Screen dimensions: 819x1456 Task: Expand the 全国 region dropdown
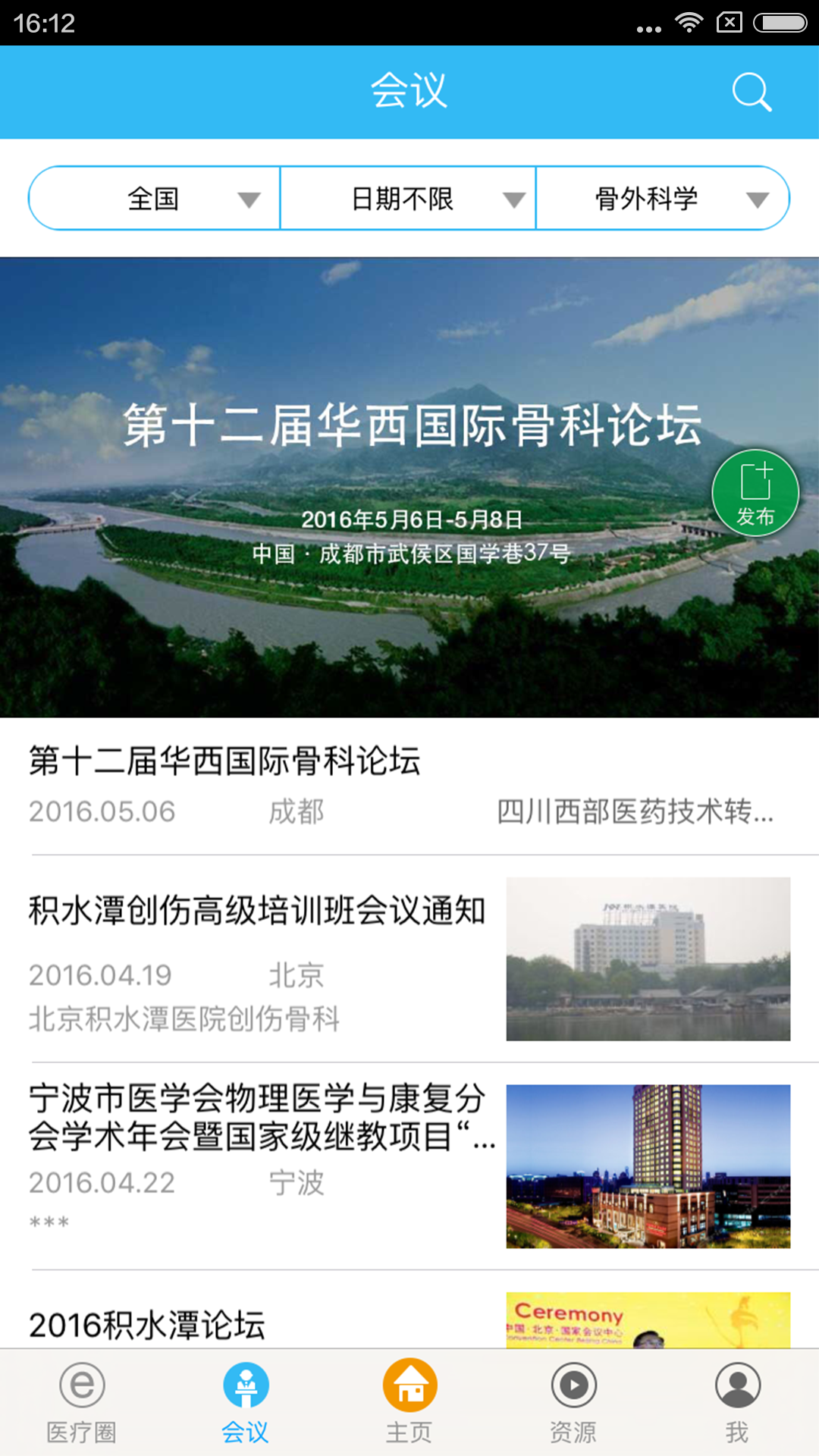click(x=155, y=199)
